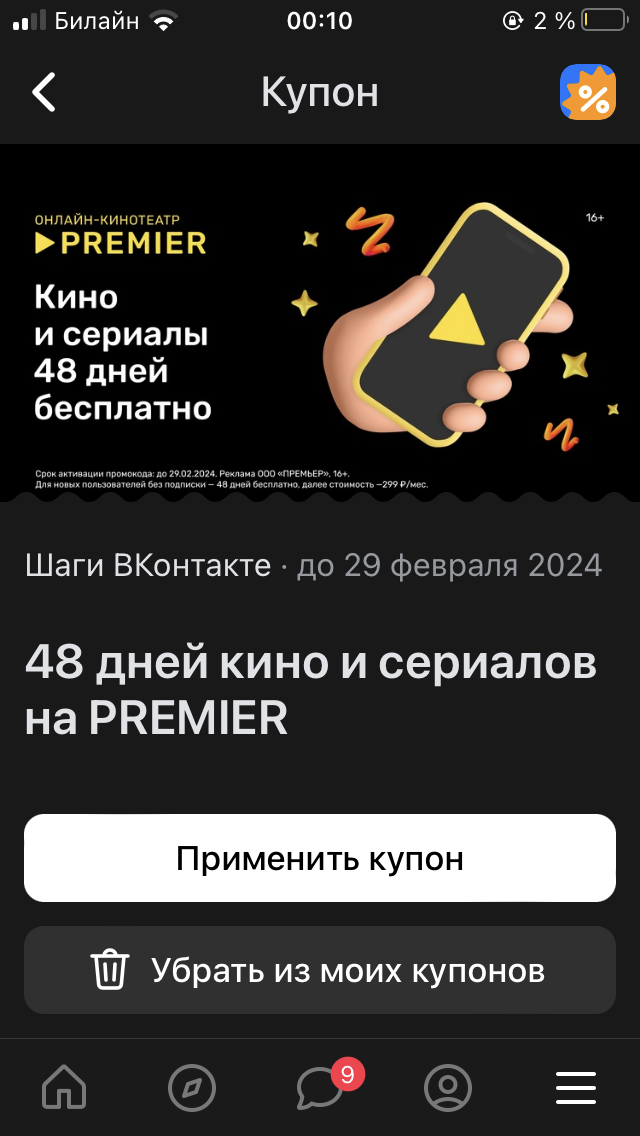The width and height of the screenshot is (640, 1136).
Task: Remove coupon via Убрать из моих купонов
Action: click(x=320, y=970)
